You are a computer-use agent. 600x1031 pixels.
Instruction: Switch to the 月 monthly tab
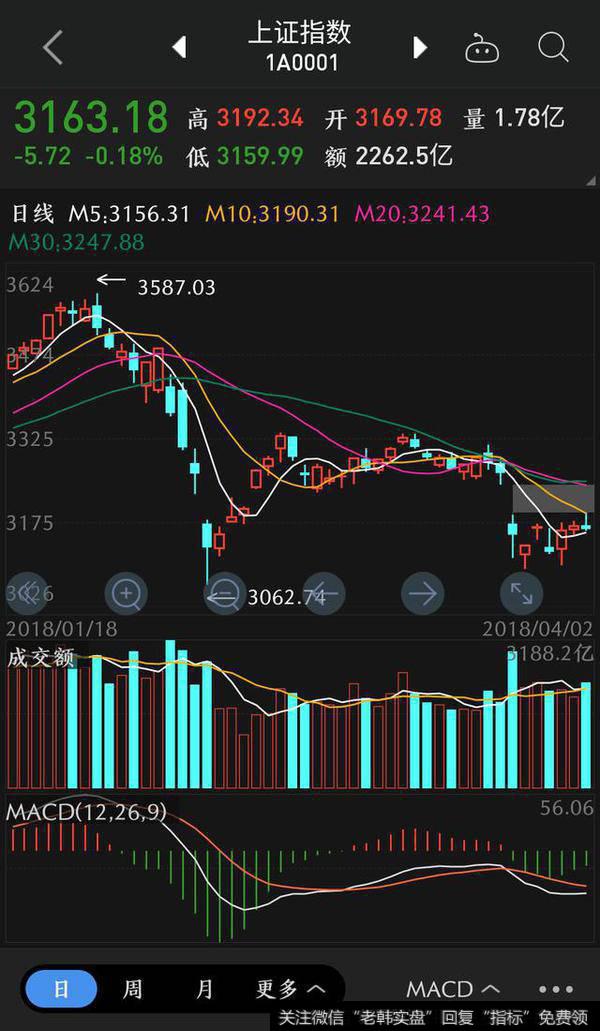tap(205, 989)
